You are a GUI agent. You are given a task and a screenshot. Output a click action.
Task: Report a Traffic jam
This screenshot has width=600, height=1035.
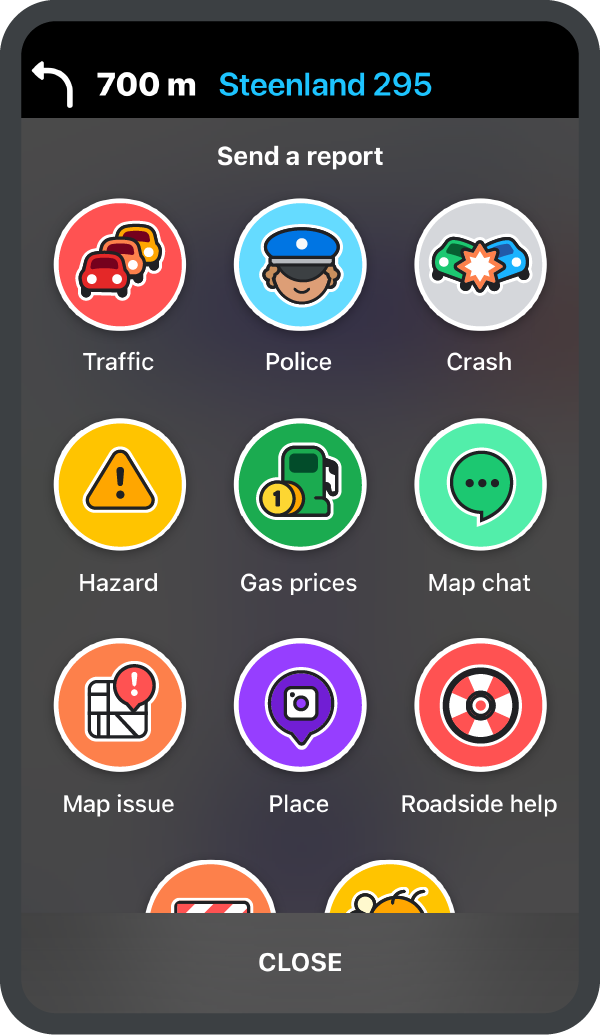[119, 265]
